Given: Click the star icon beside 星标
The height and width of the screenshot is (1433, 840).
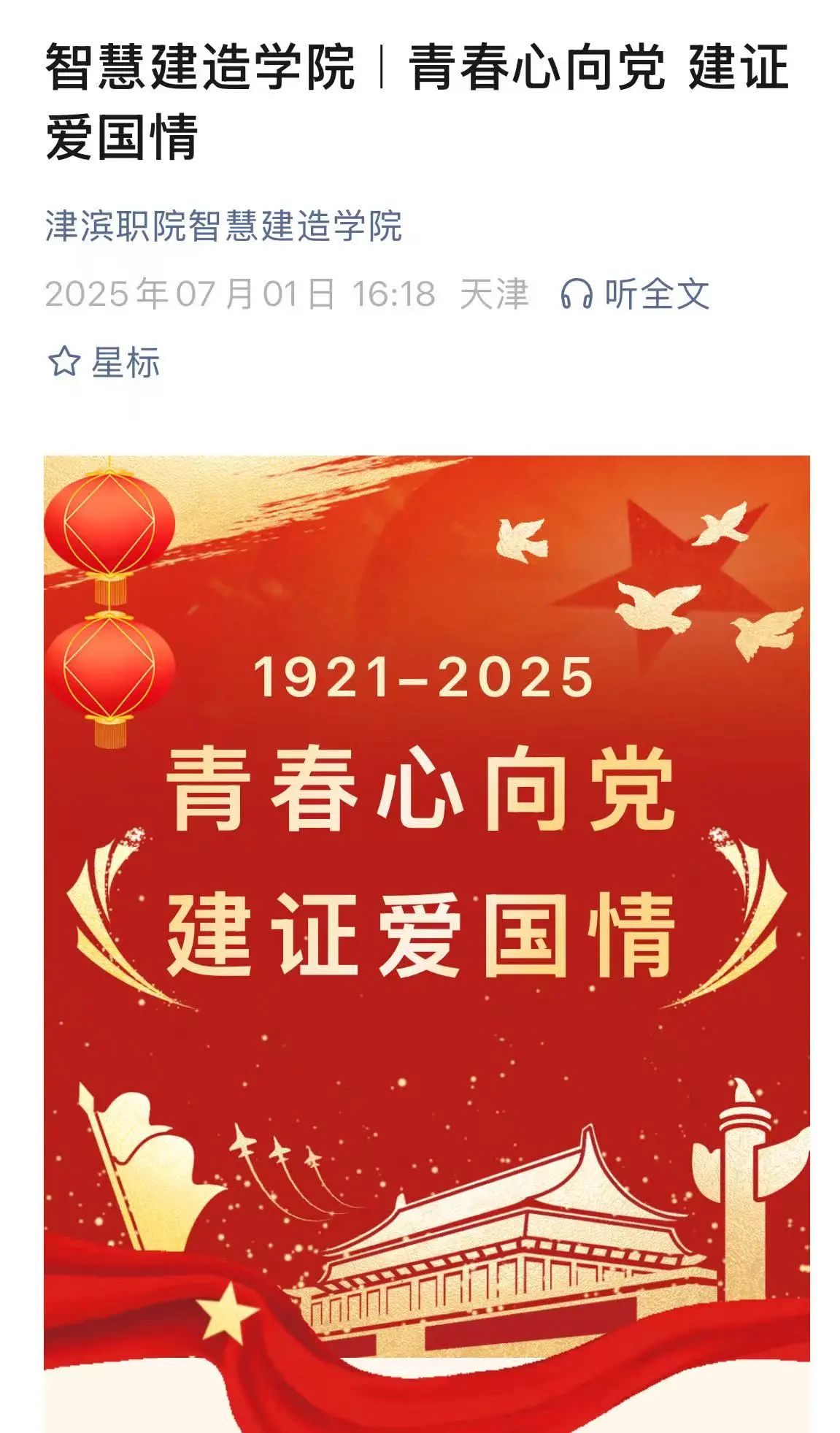Looking at the screenshot, I should pyautogui.click(x=63, y=358).
